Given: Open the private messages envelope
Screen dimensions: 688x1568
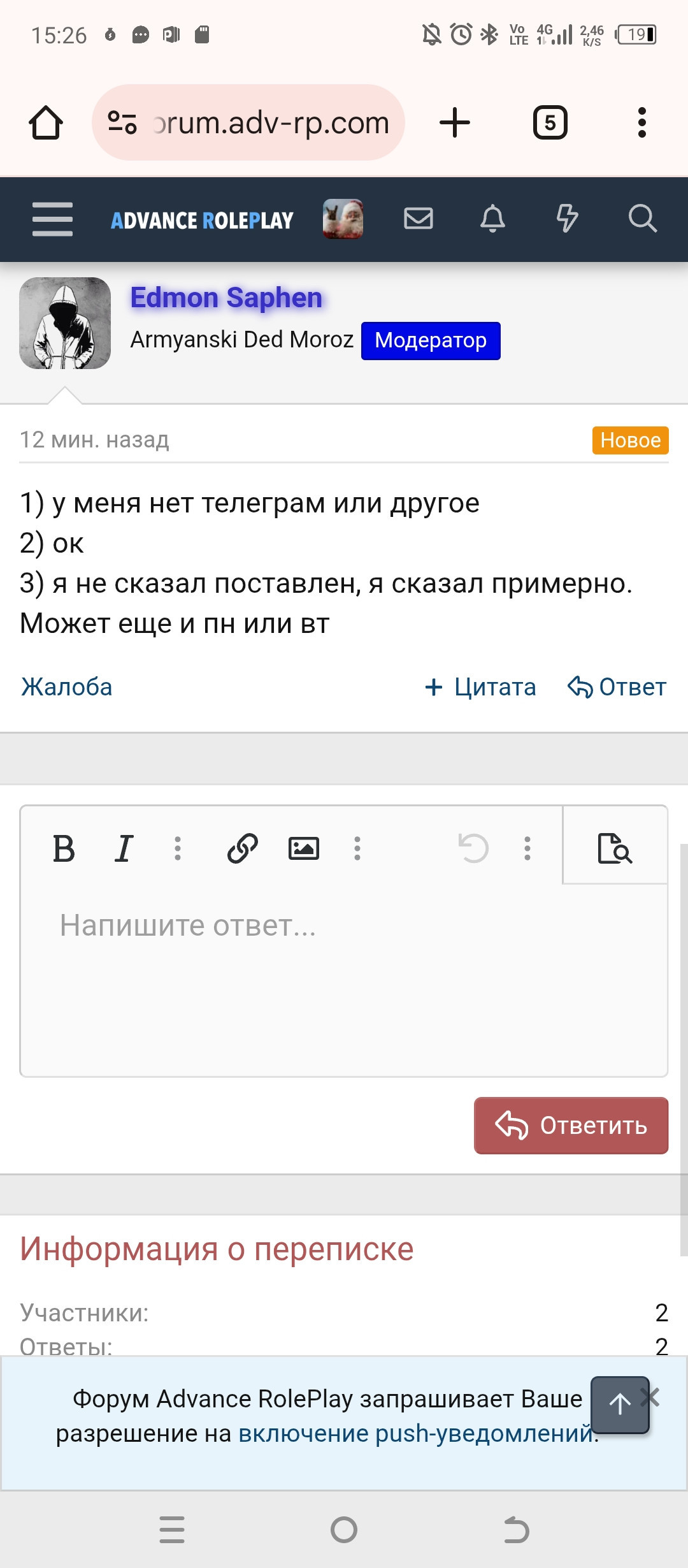Looking at the screenshot, I should coord(419,219).
